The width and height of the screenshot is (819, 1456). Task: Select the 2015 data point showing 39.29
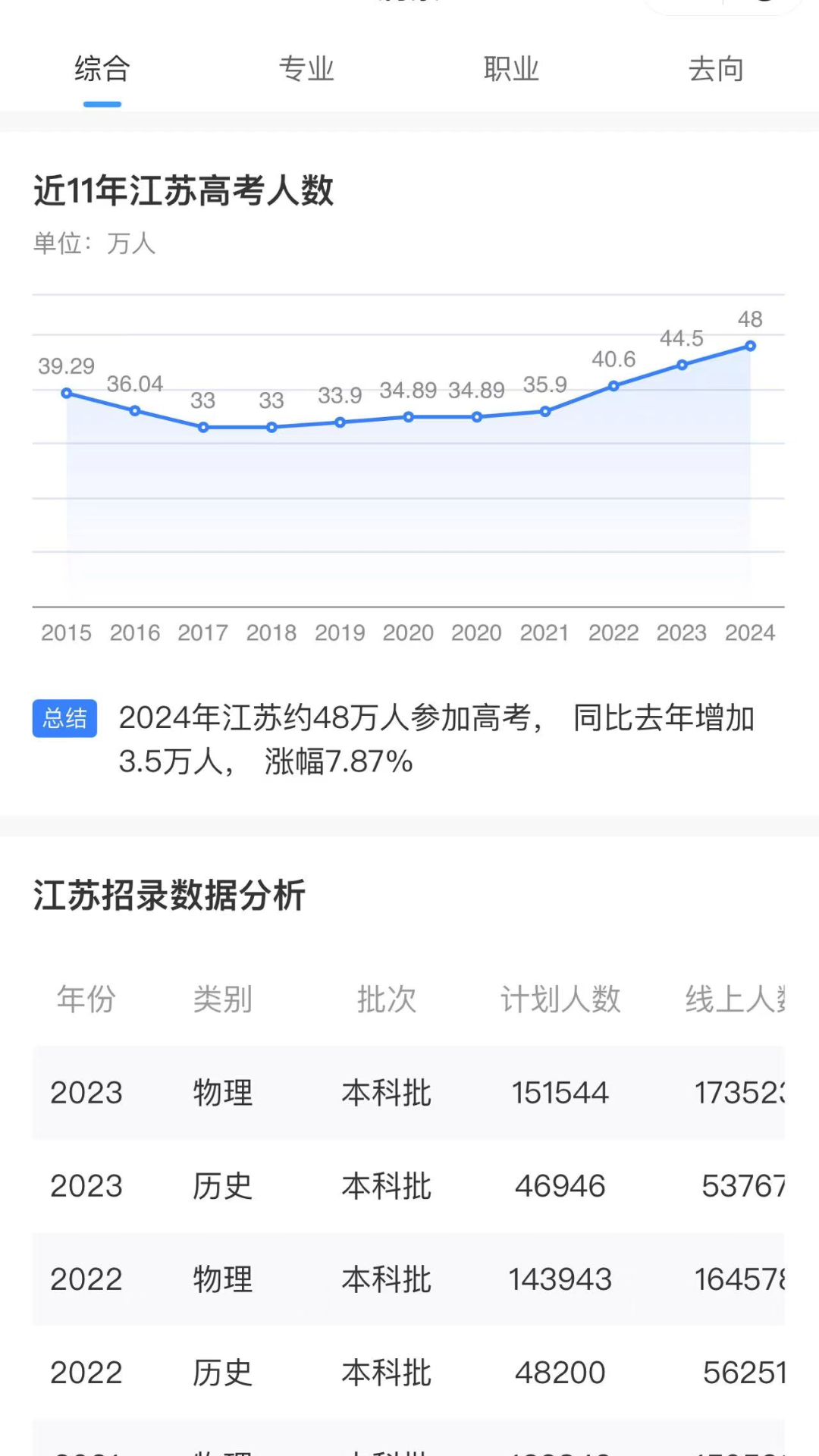click(67, 393)
